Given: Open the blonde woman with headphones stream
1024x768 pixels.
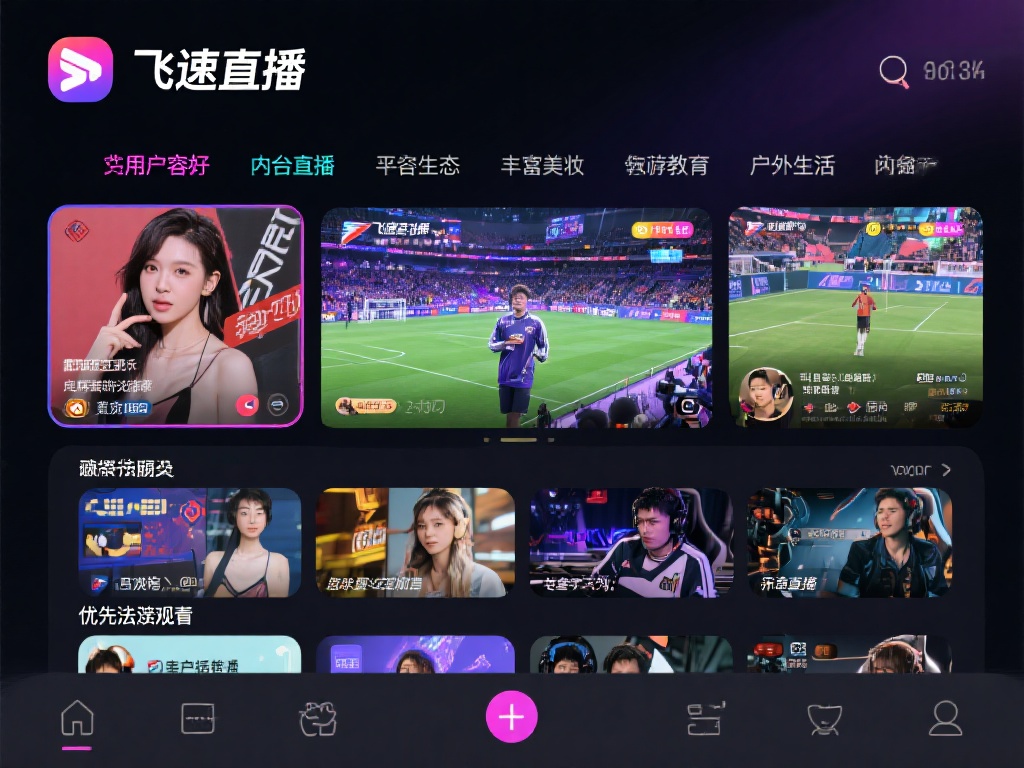Looking at the screenshot, I should tap(415, 543).
